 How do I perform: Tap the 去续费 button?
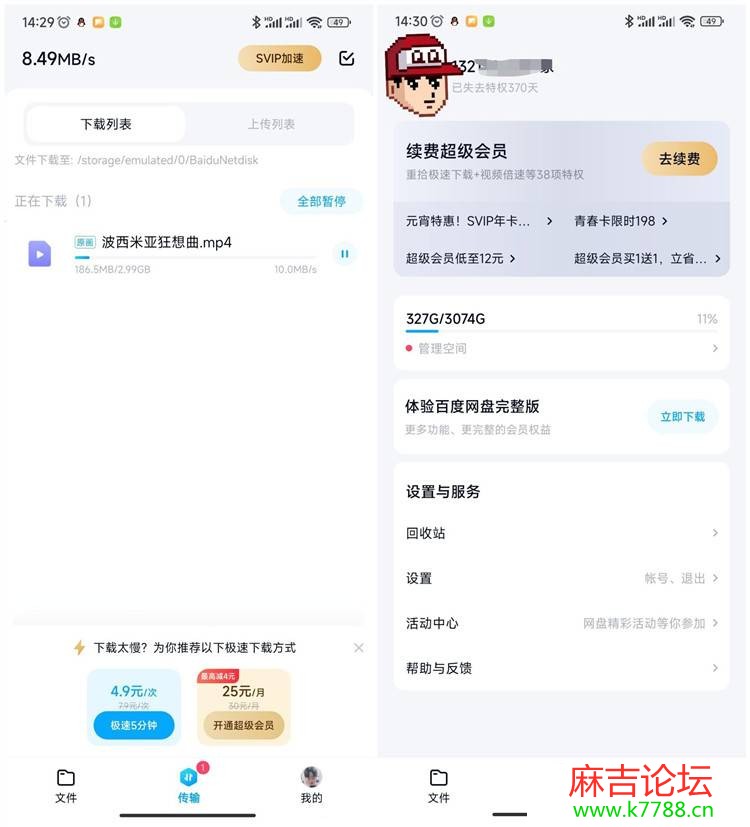coord(679,159)
